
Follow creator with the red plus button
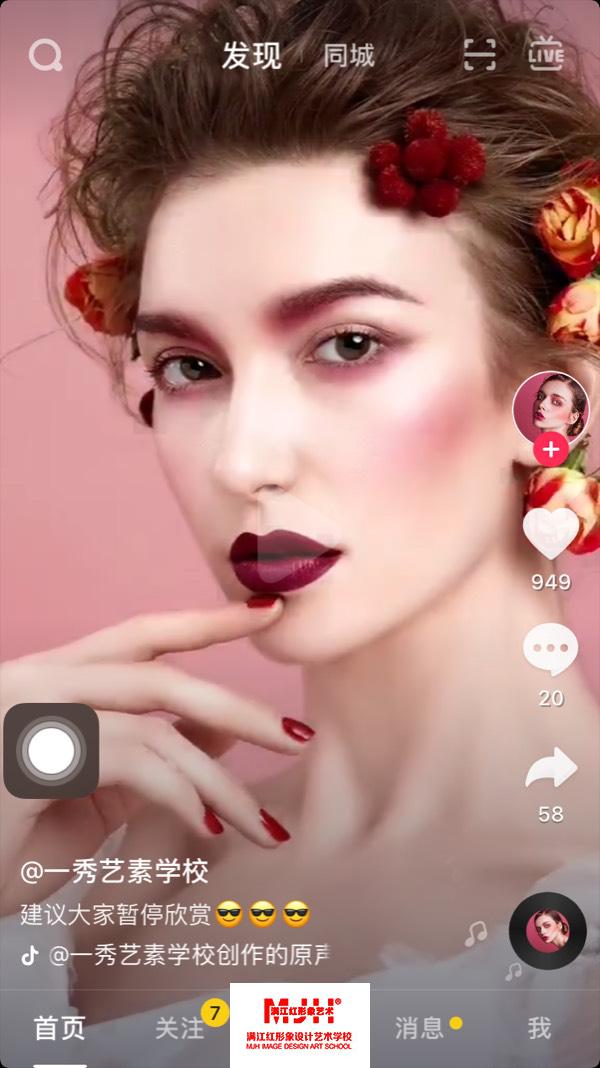point(550,450)
